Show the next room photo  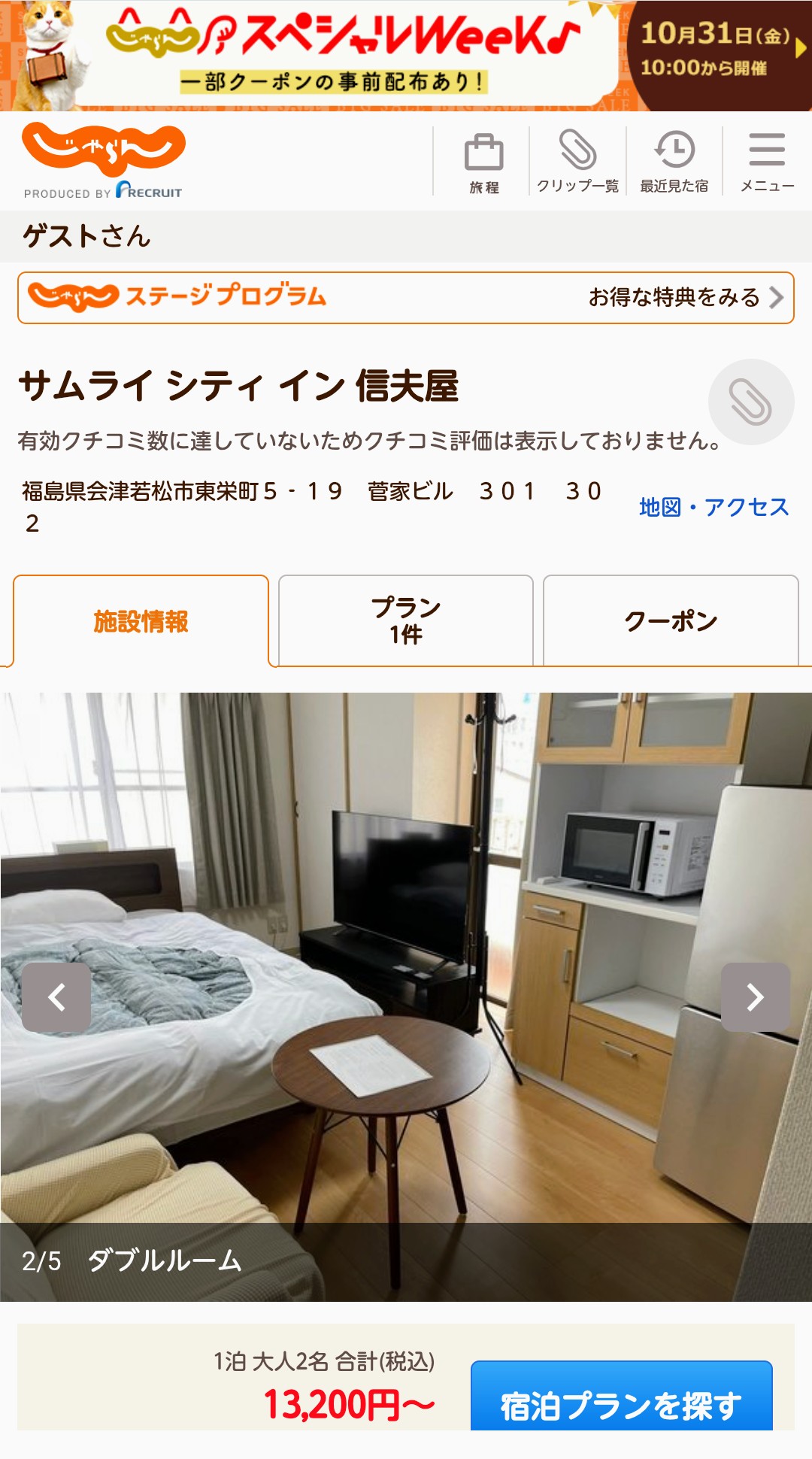[755, 997]
